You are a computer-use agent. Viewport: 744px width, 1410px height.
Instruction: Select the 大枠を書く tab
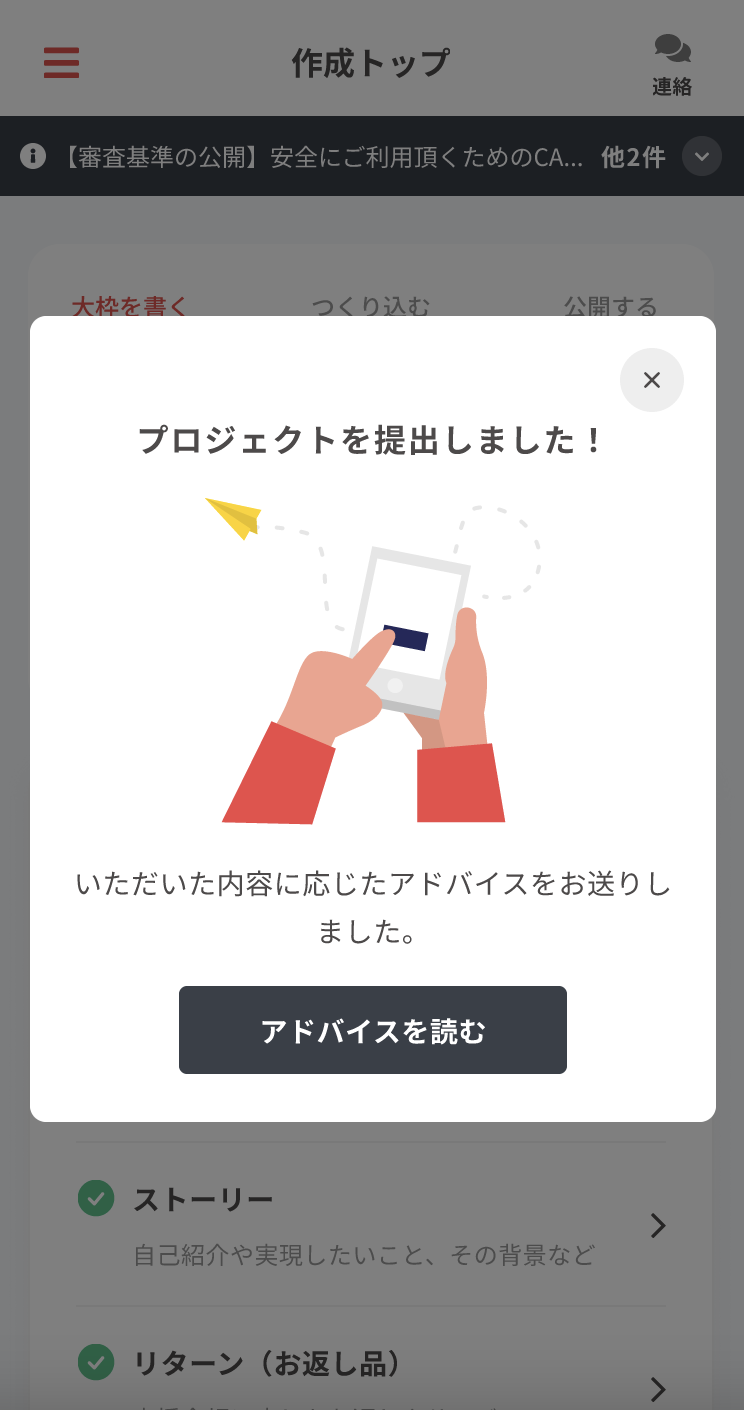130,306
